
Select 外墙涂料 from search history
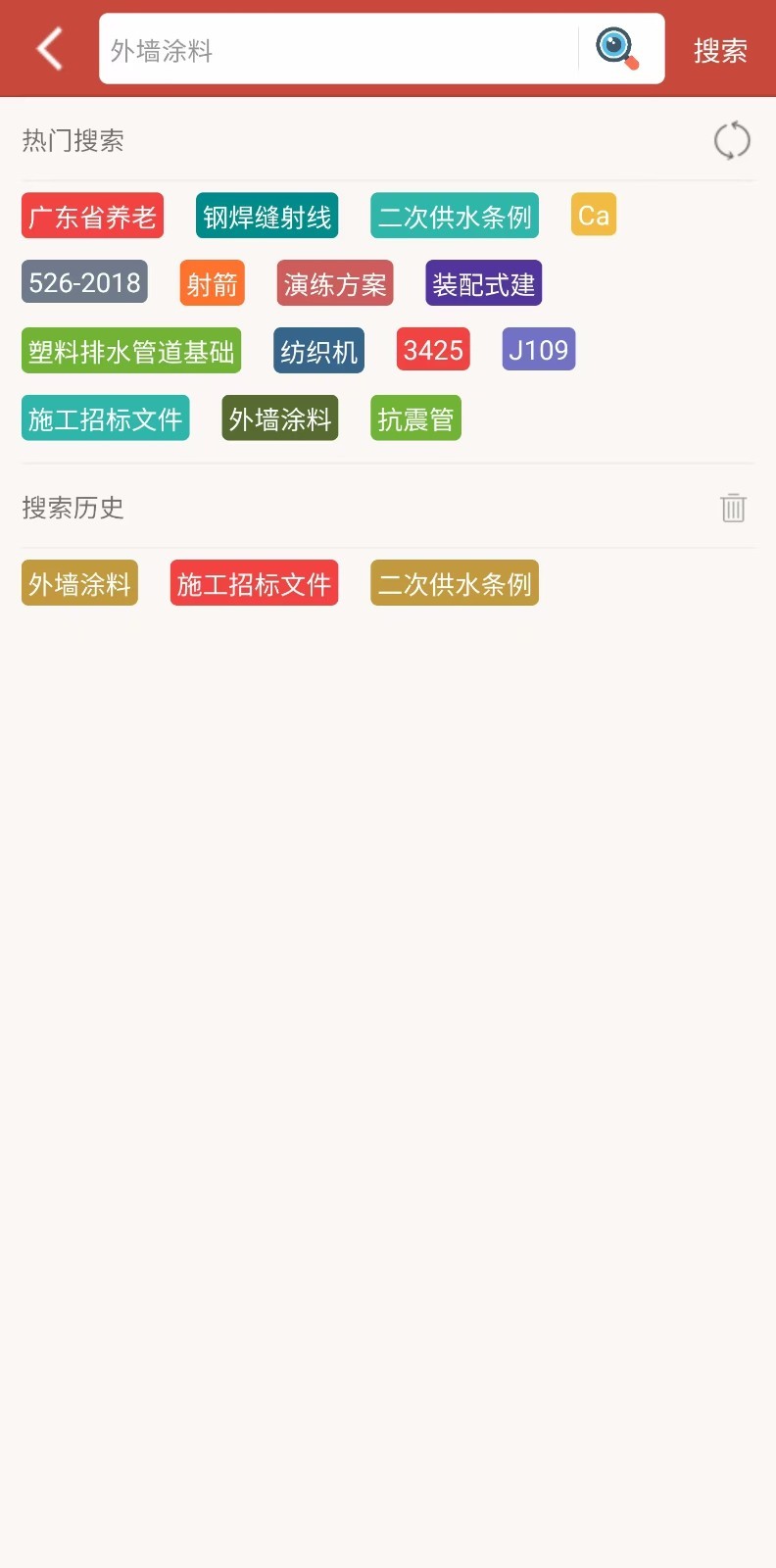(79, 582)
